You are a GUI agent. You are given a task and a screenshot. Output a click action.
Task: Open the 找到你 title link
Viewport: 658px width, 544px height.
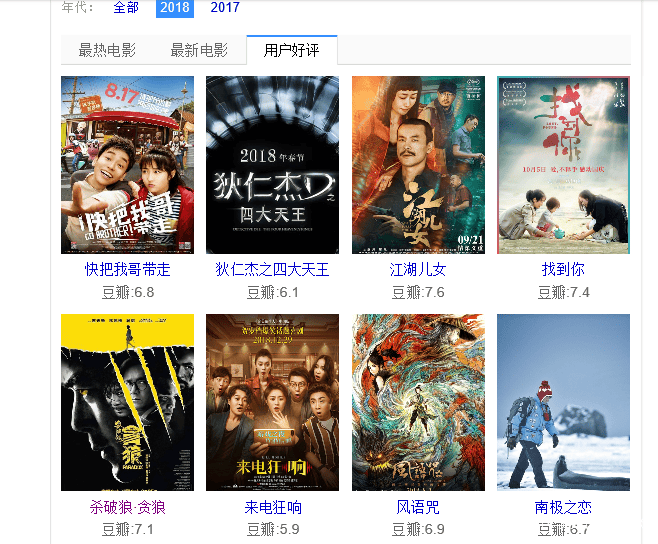pyautogui.click(x=563, y=269)
